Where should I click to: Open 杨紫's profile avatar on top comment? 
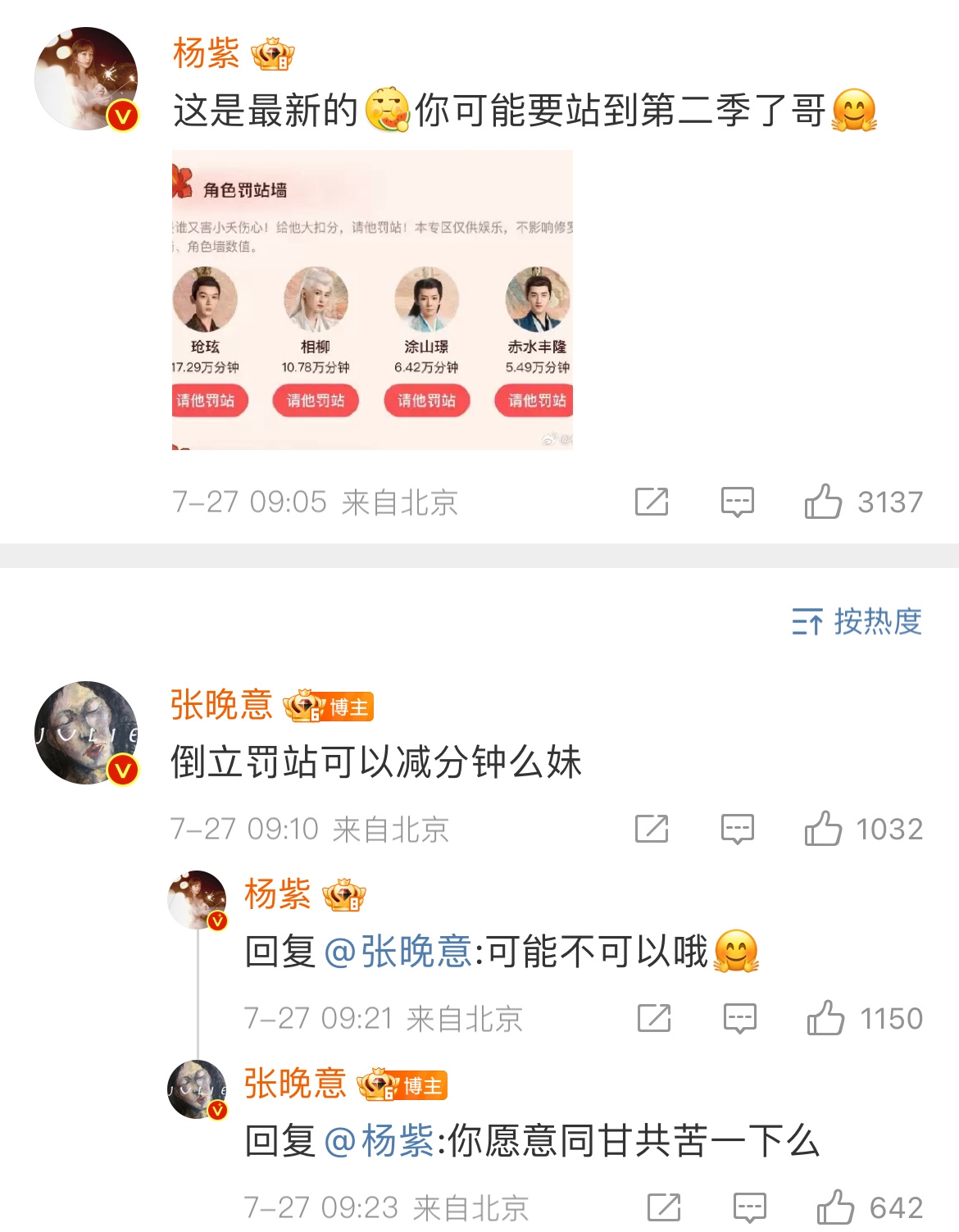coord(86,79)
